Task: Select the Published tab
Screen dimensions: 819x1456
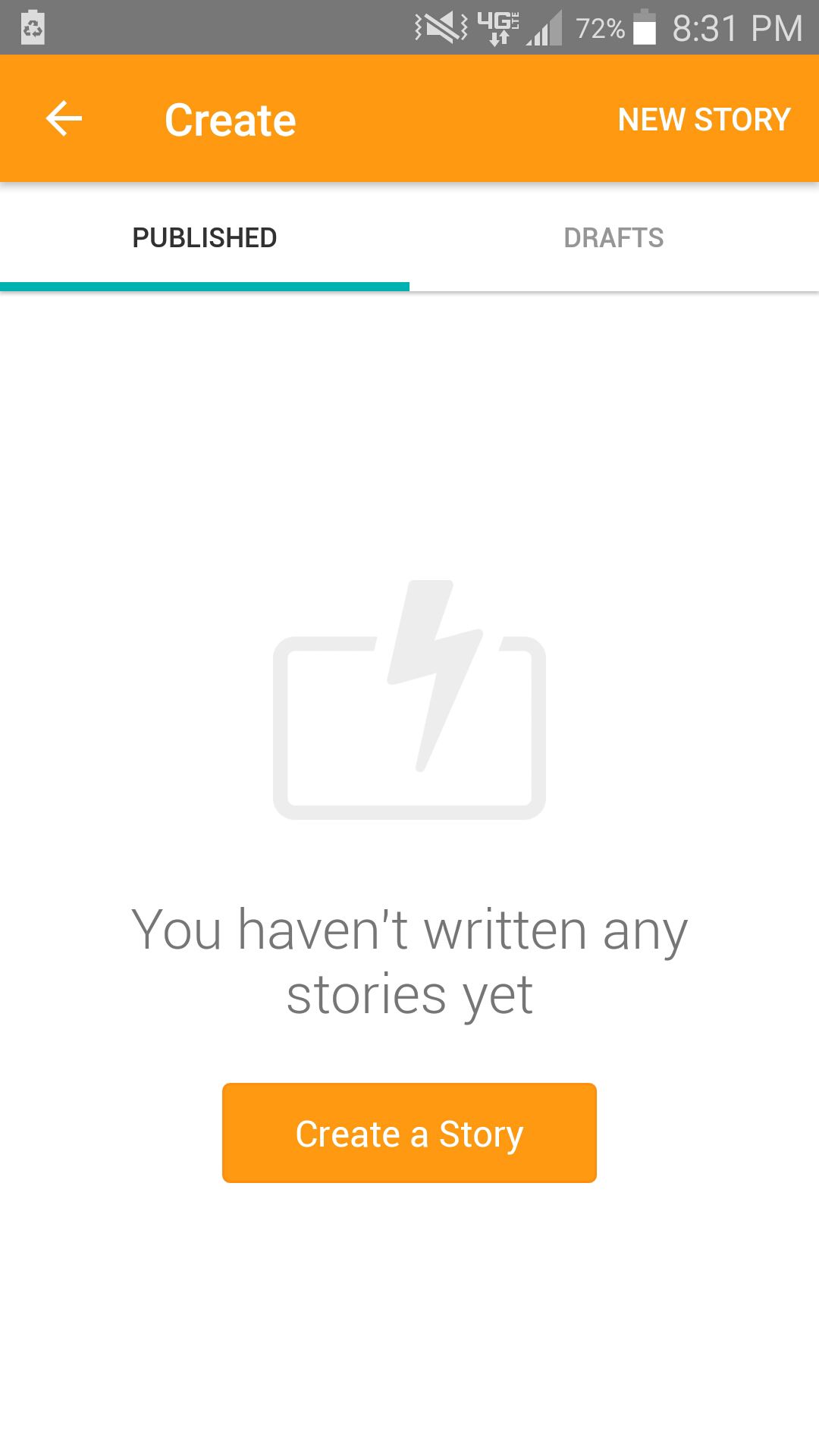Action: (x=205, y=237)
